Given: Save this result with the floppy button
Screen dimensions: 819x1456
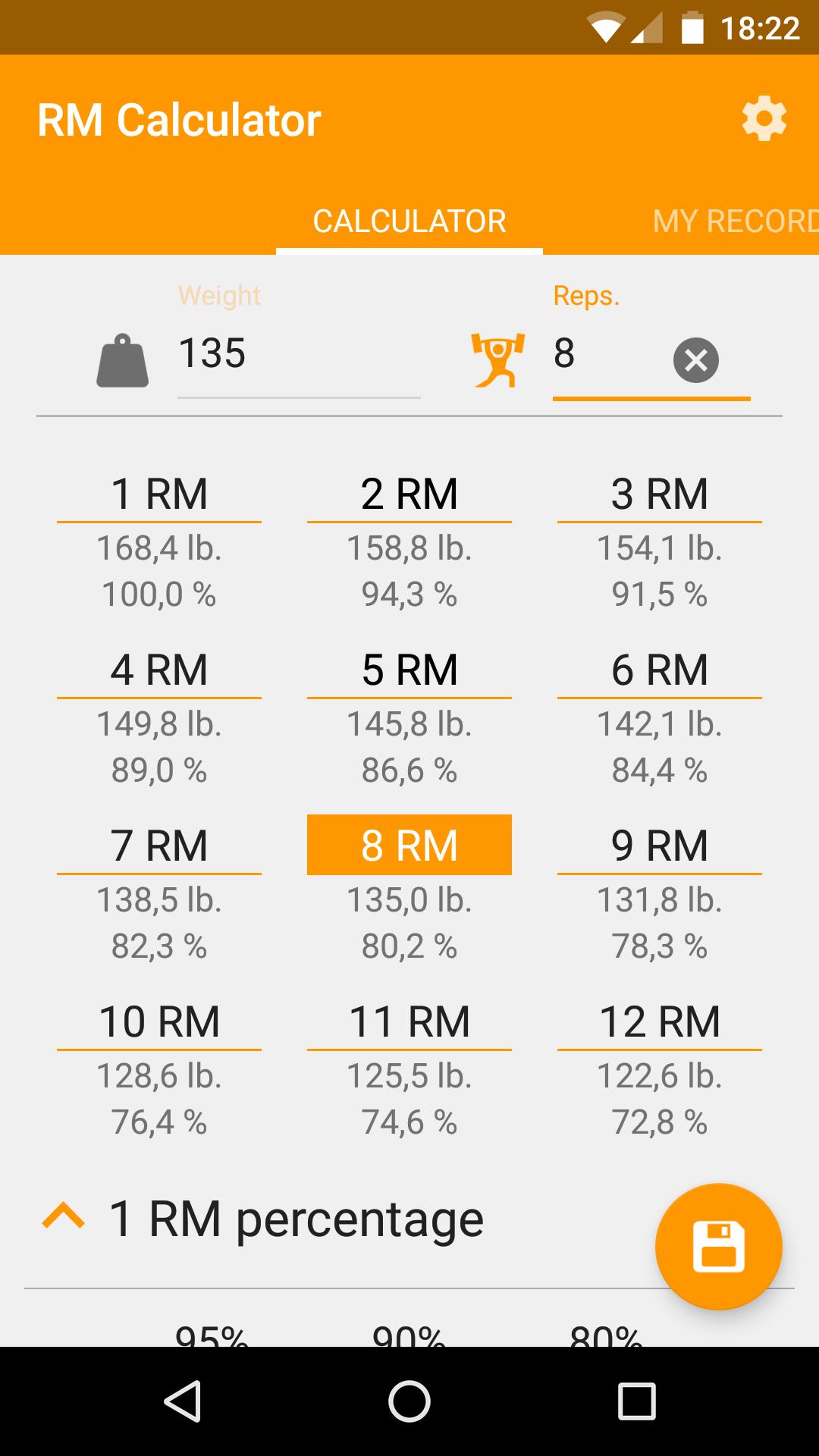Looking at the screenshot, I should [x=718, y=1246].
